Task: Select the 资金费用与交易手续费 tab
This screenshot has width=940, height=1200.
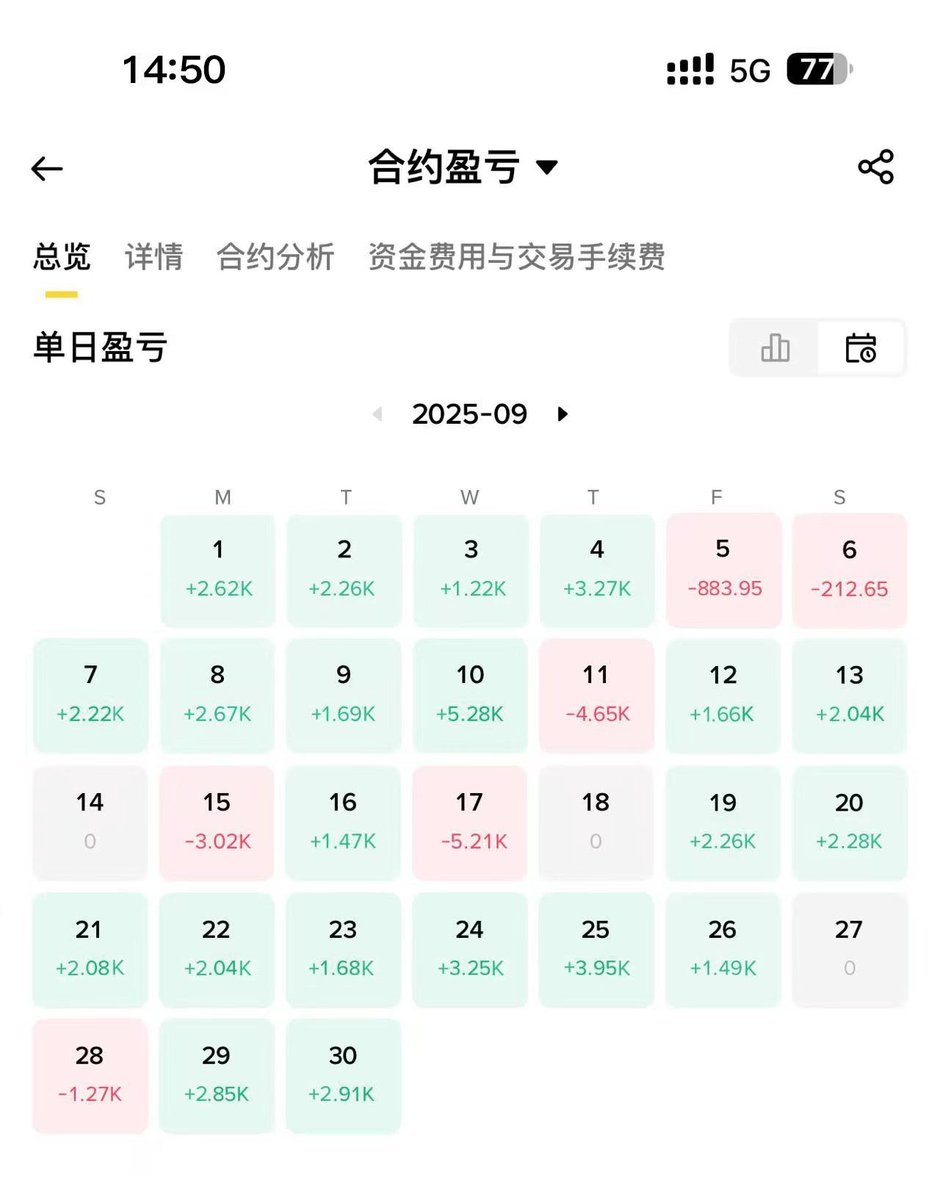Action: (x=516, y=257)
